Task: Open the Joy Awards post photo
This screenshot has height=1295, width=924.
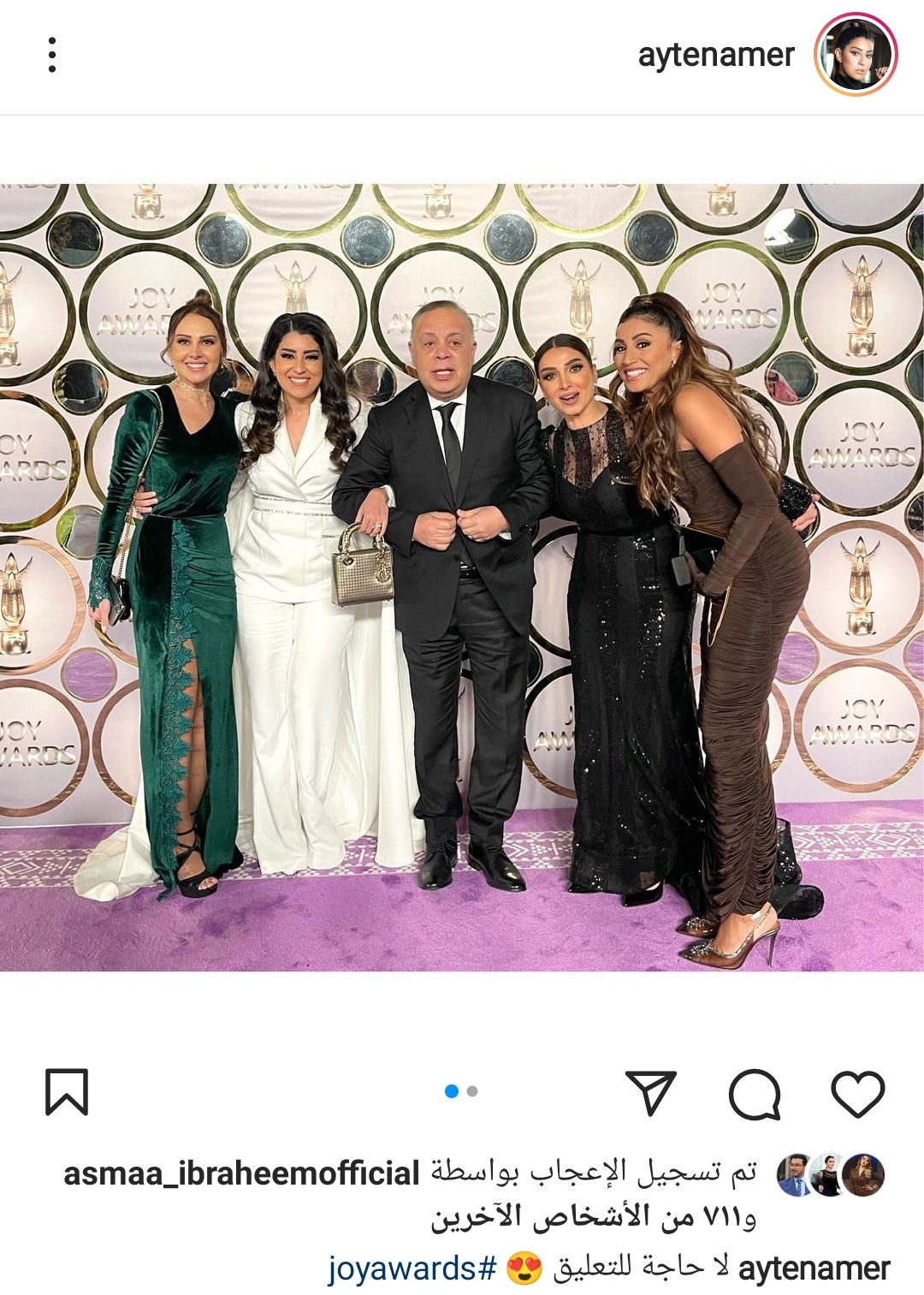Action: [x=462, y=578]
